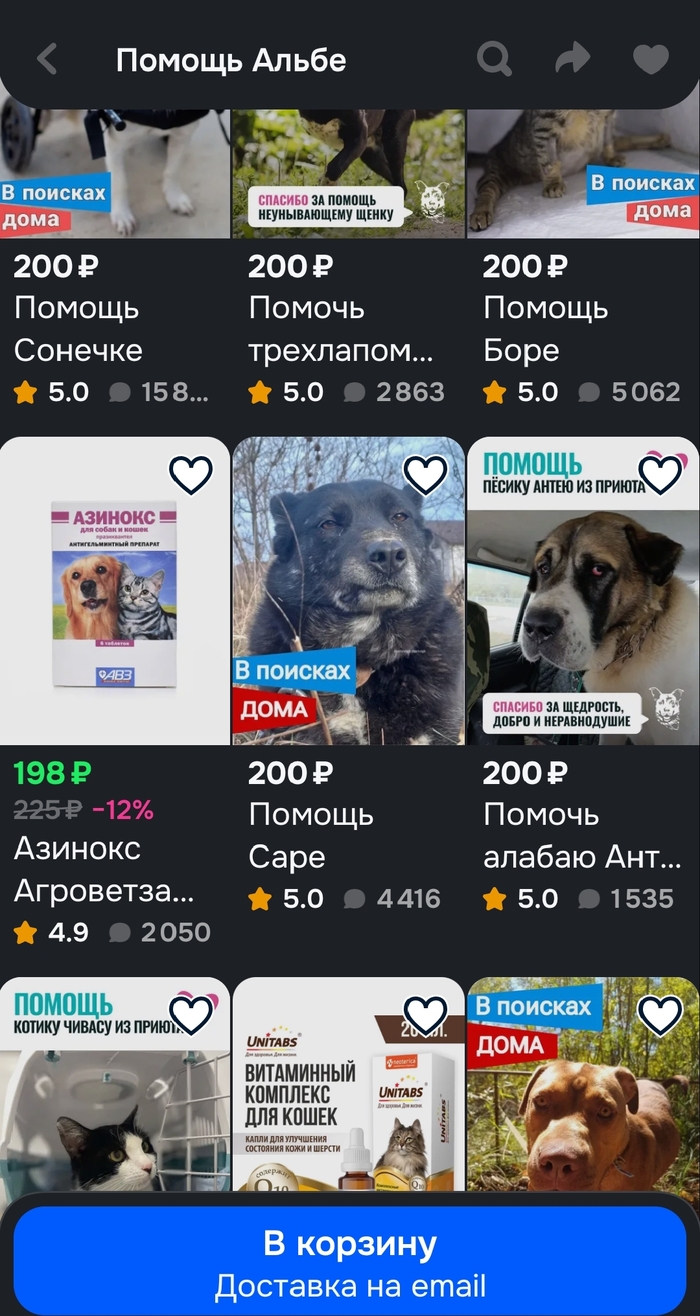
Task: Like the Unitabs vitamin product
Action: 426,1015
